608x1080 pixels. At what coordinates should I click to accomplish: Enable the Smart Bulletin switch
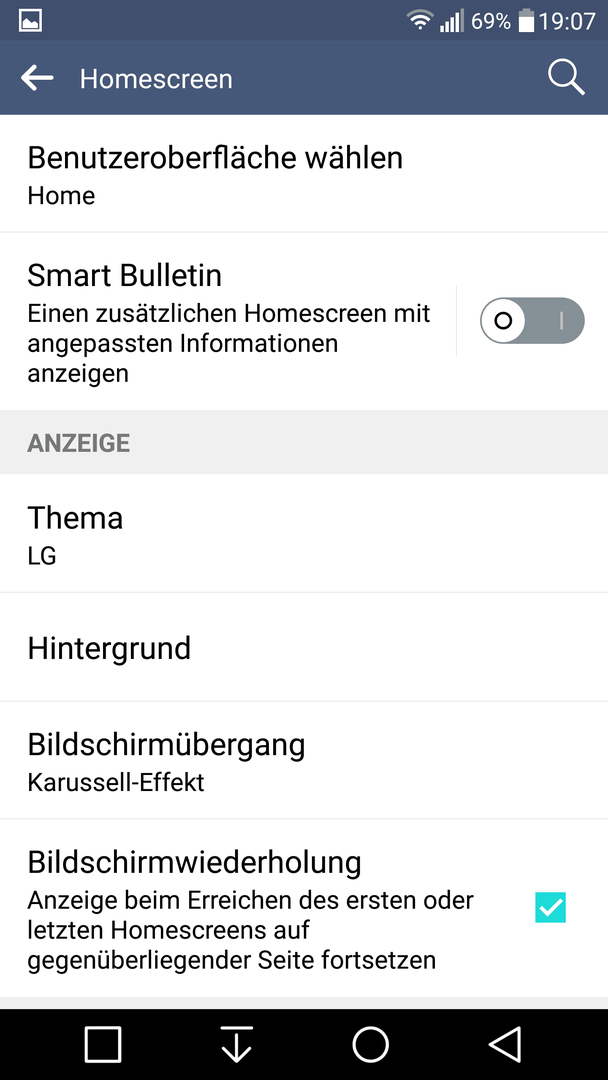coord(532,320)
